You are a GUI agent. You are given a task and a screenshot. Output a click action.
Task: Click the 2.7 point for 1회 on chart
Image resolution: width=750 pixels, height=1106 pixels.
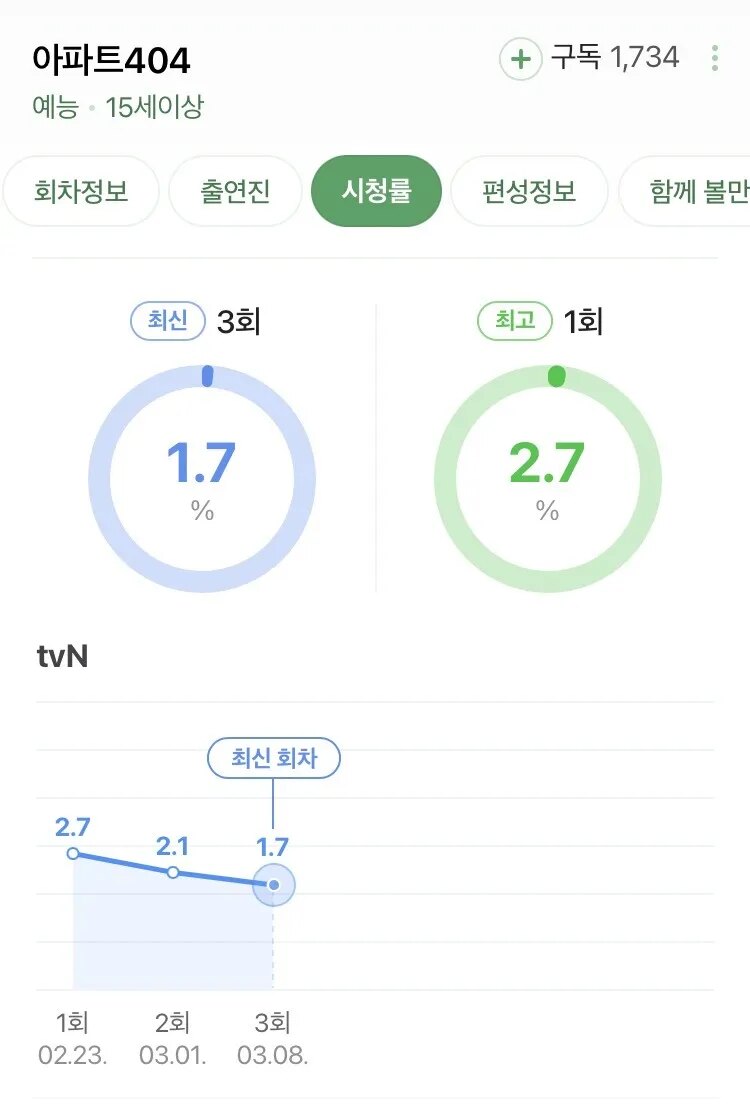[72, 853]
